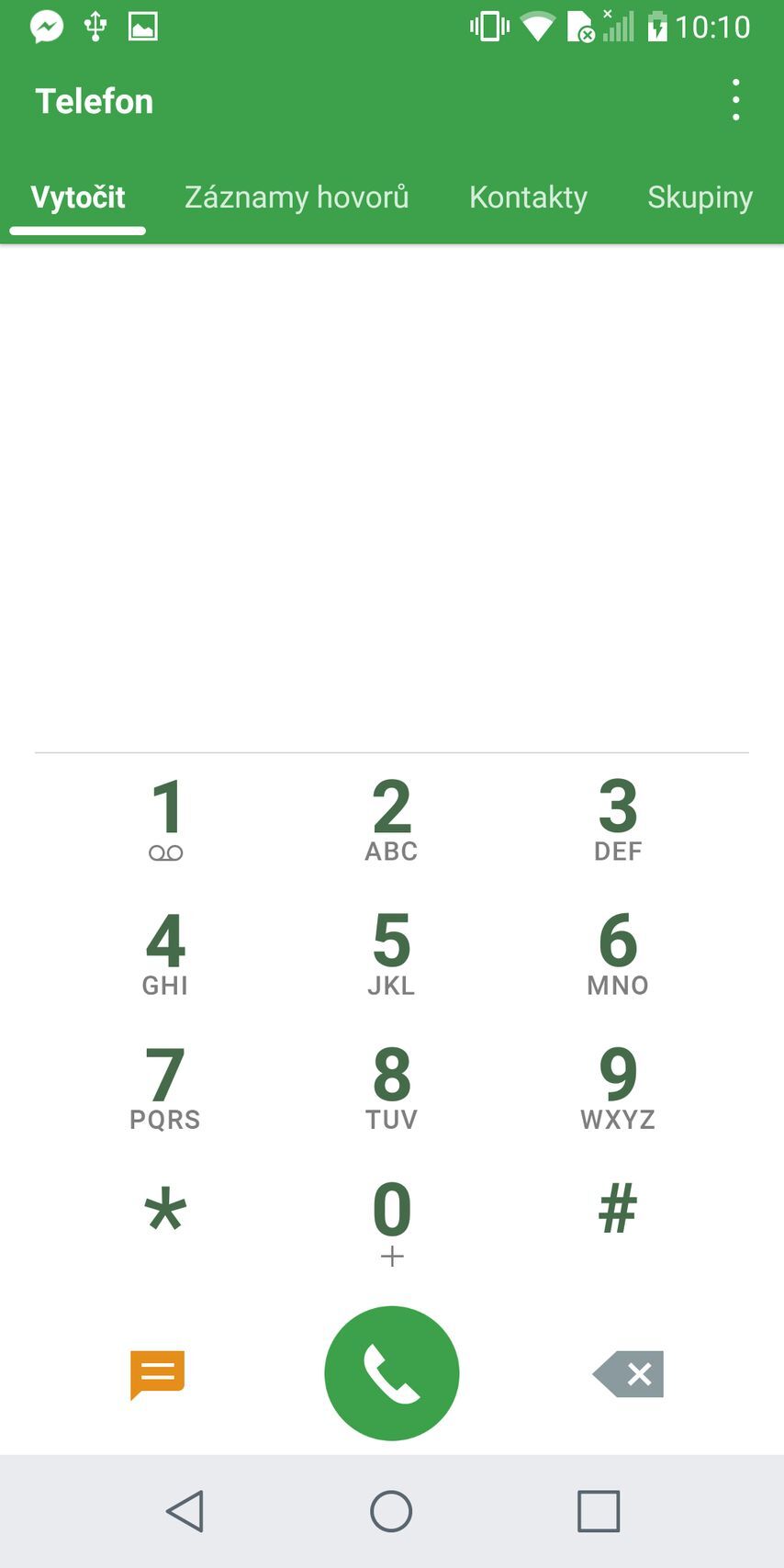Image resolution: width=784 pixels, height=1568 pixels.
Task: Open recent apps with square button
Action: pos(597,1510)
